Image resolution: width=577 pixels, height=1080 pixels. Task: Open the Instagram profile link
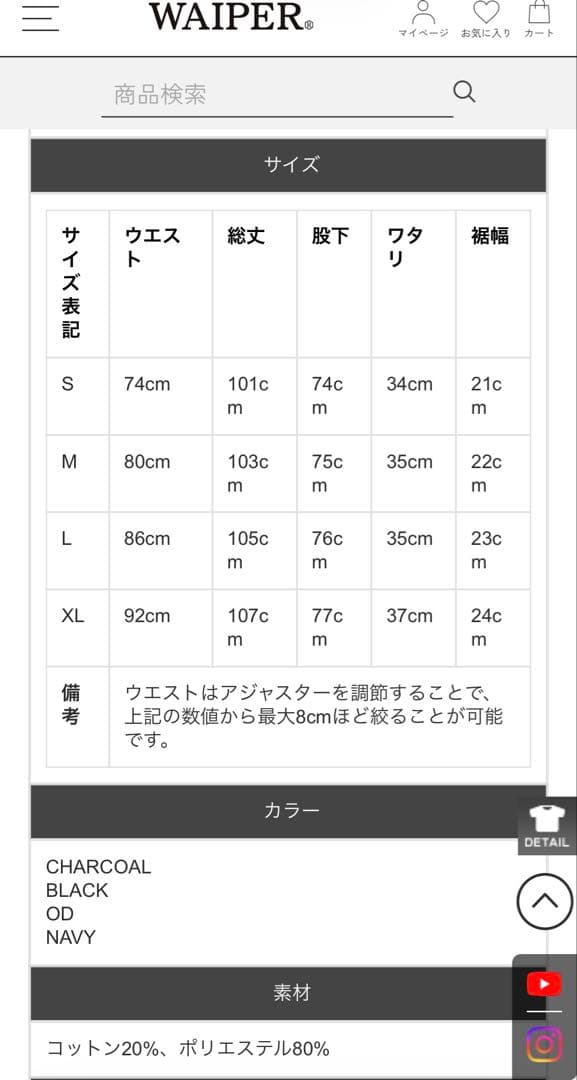(544, 1045)
